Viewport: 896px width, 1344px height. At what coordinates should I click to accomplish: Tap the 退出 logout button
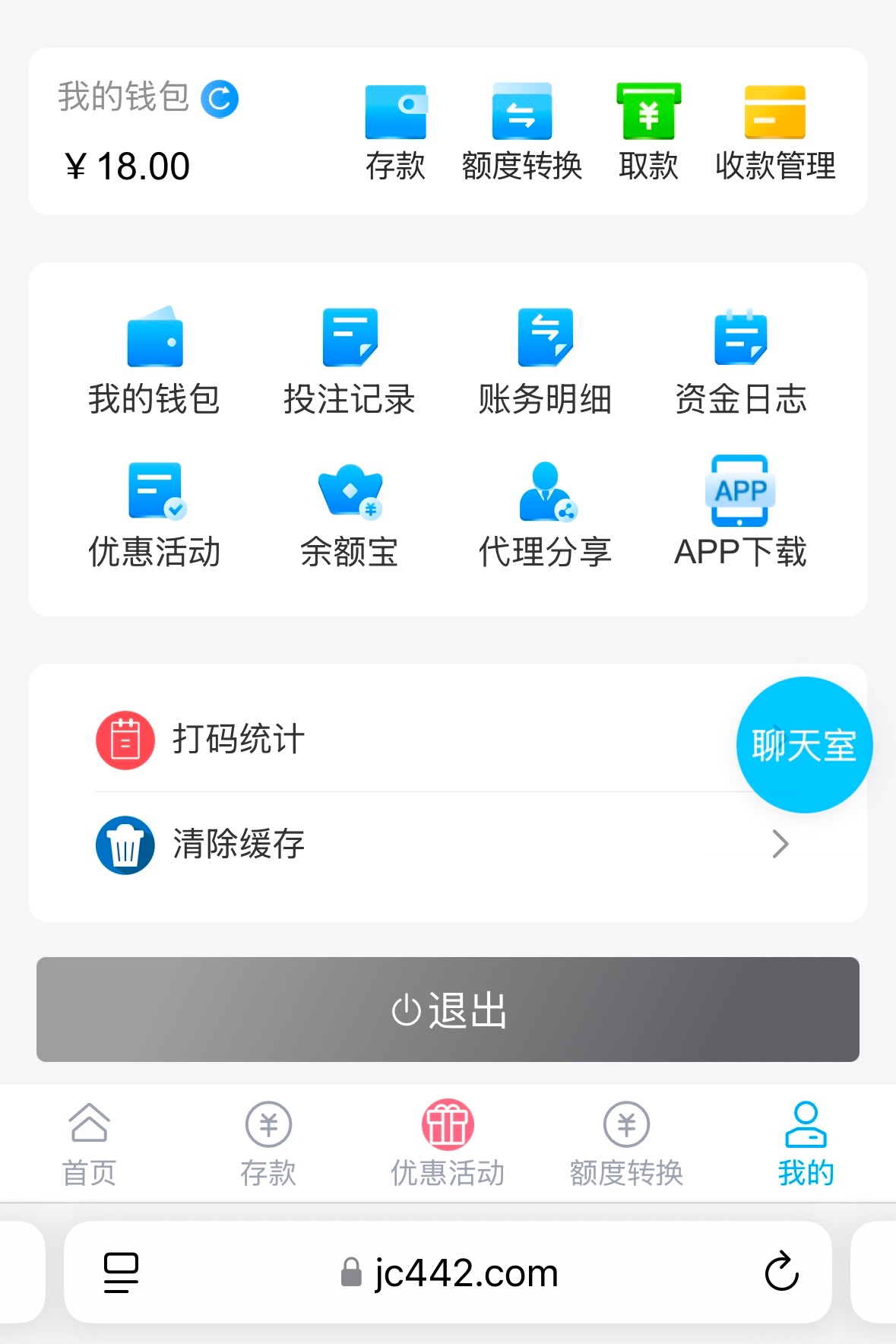[448, 1010]
